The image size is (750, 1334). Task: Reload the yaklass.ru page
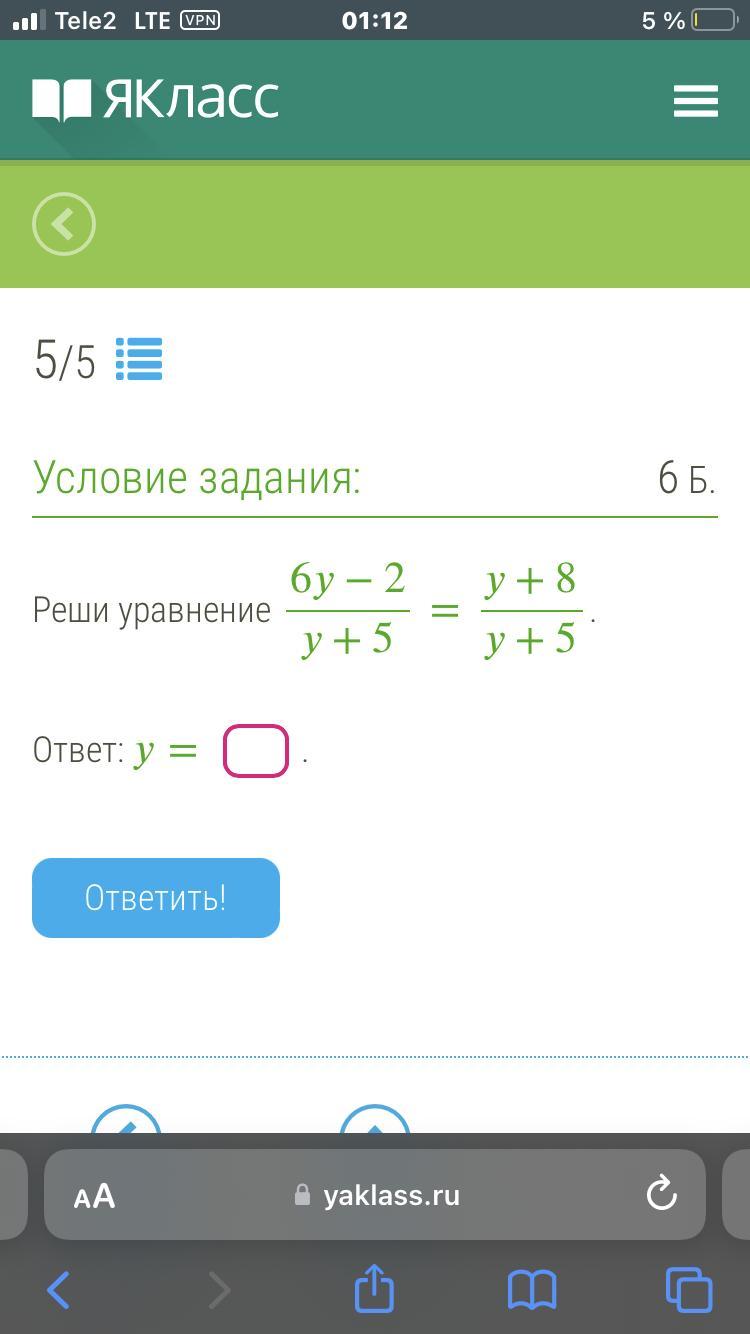tap(662, 1193)
